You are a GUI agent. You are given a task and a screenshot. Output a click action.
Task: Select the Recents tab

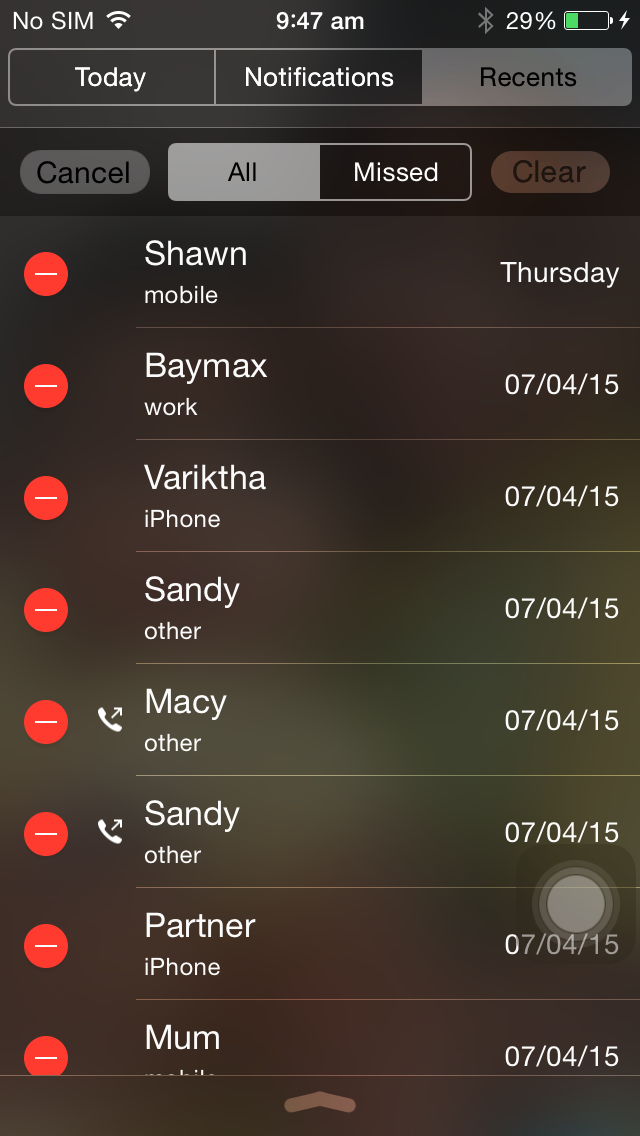click(x=527, y=78)
